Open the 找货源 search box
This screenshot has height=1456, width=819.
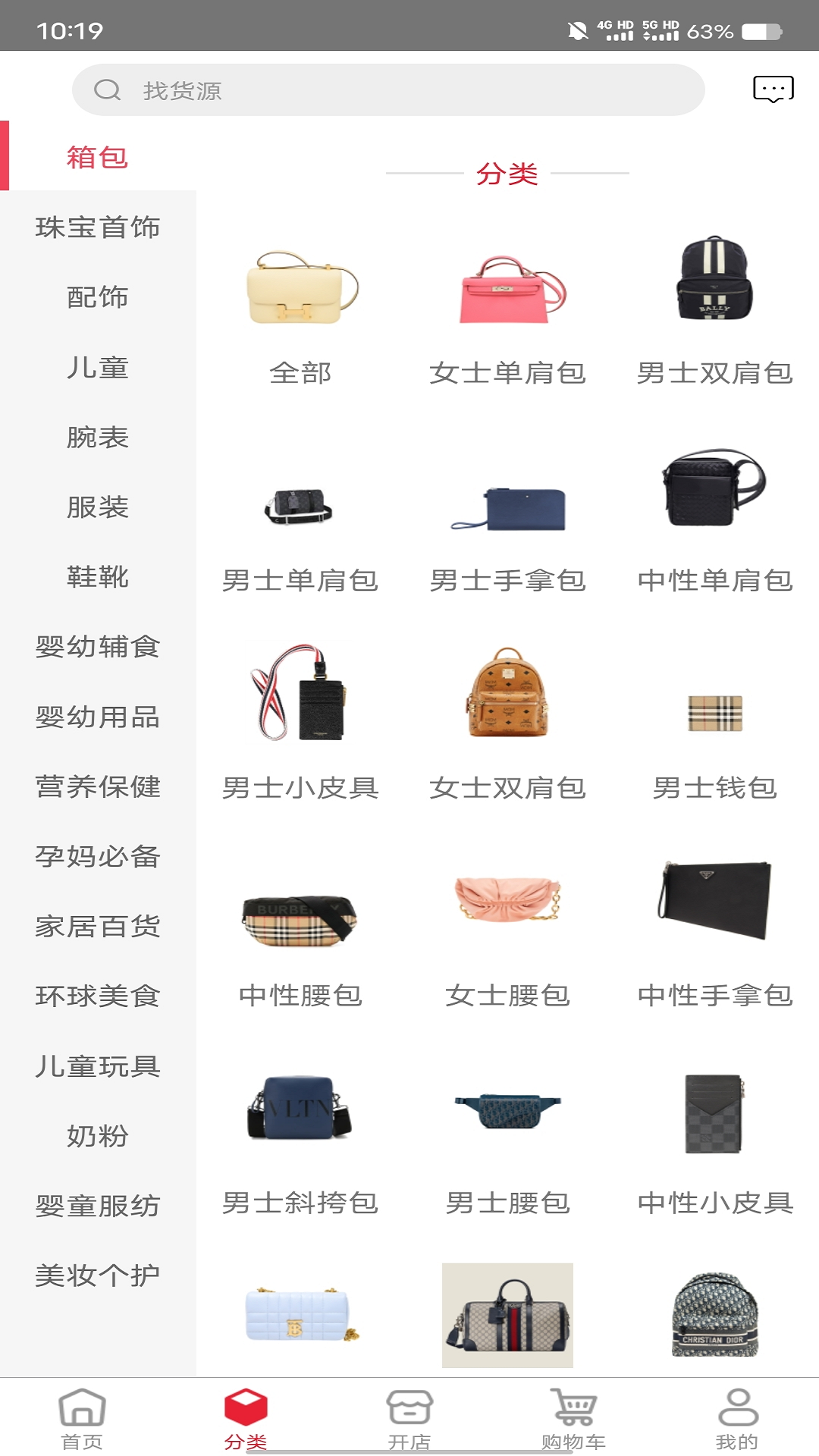(x=387, y=90)
